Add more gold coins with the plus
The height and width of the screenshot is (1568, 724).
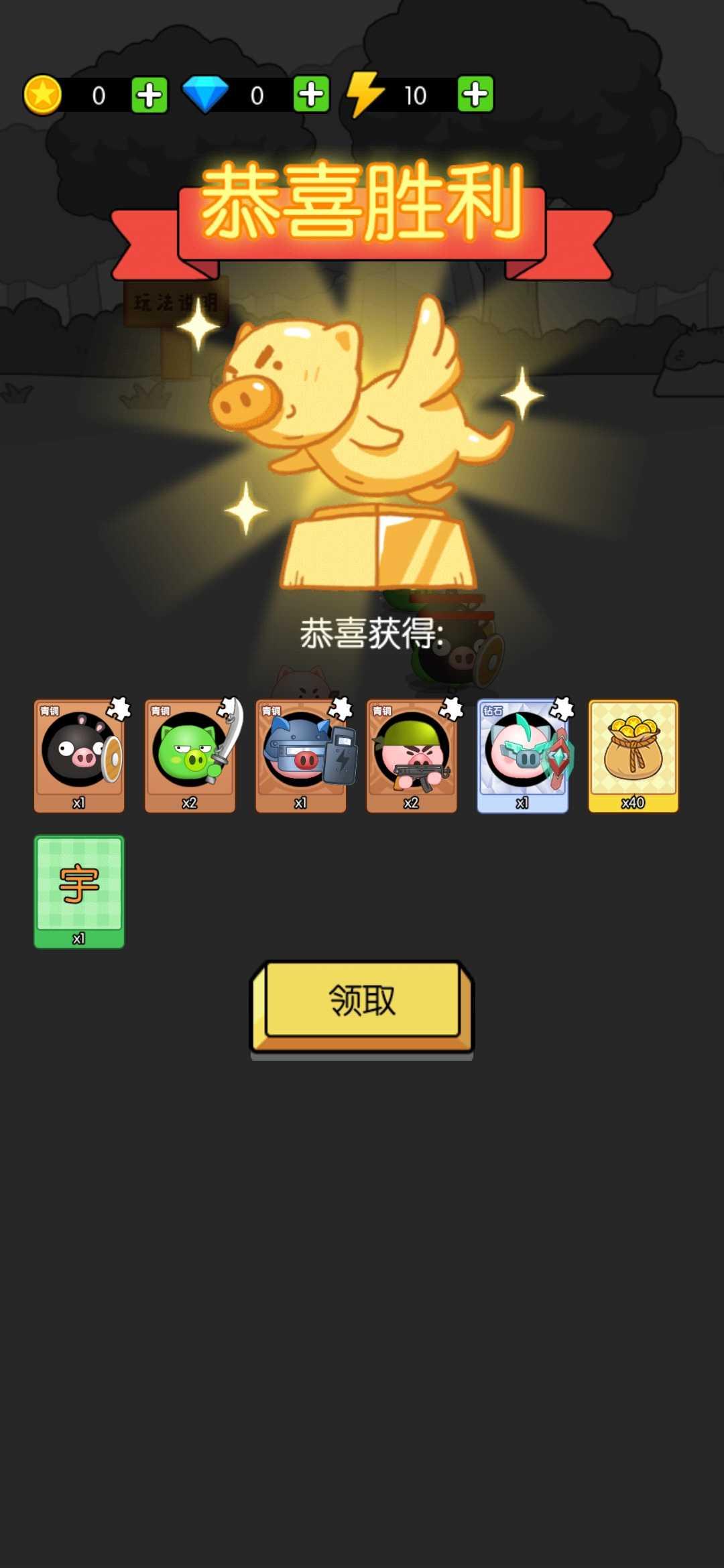click(149, 95)
